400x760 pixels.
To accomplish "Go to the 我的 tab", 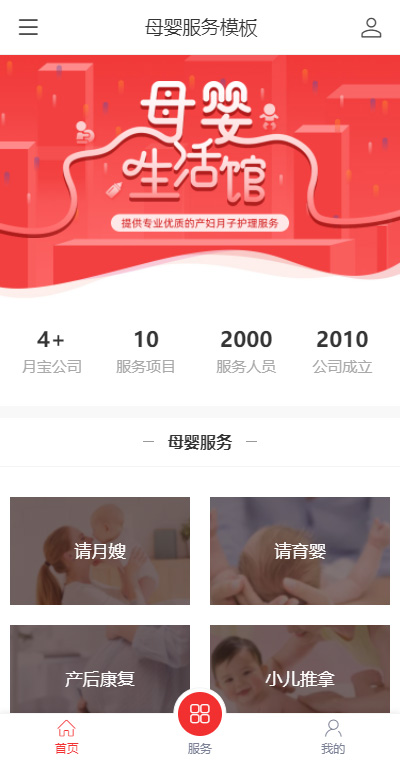I will tap(333, 737).
